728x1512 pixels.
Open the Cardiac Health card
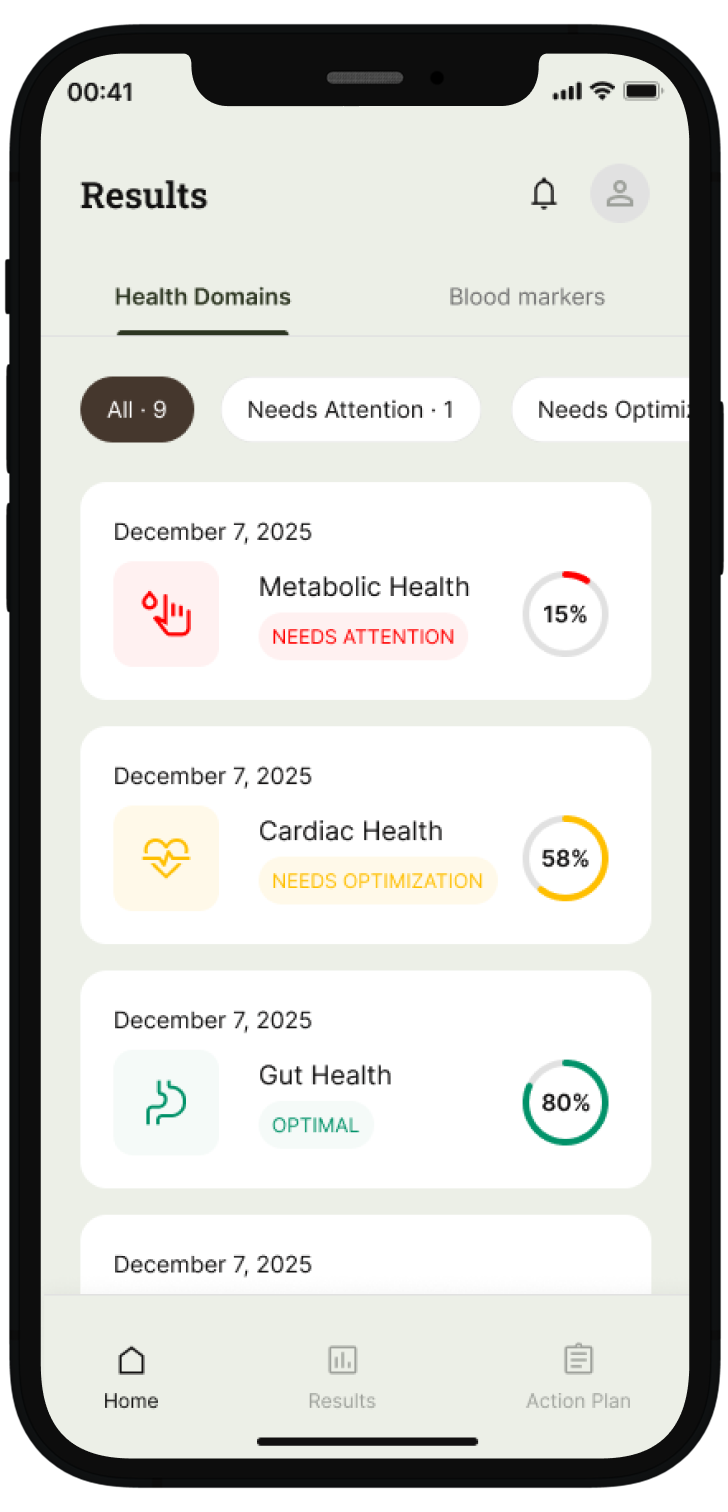(365, 835)
